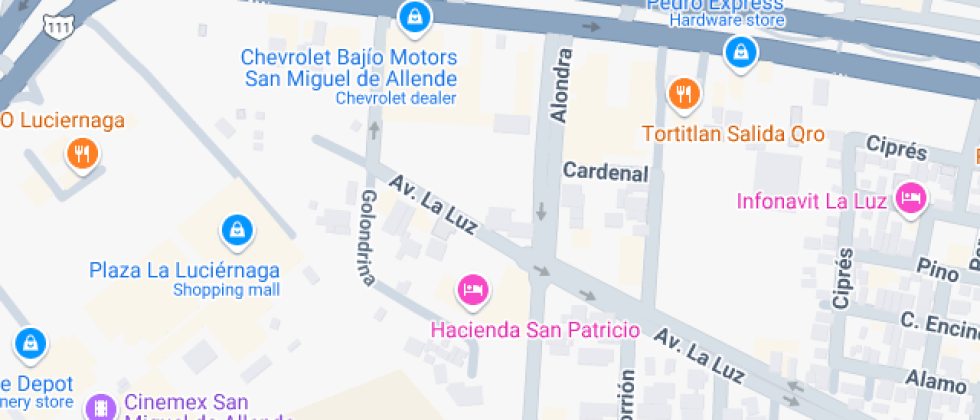Open Chevrolet Bajío Motors dealer marker
The image size is (980, 420).
pyautogui.click(x=413, y=16)
